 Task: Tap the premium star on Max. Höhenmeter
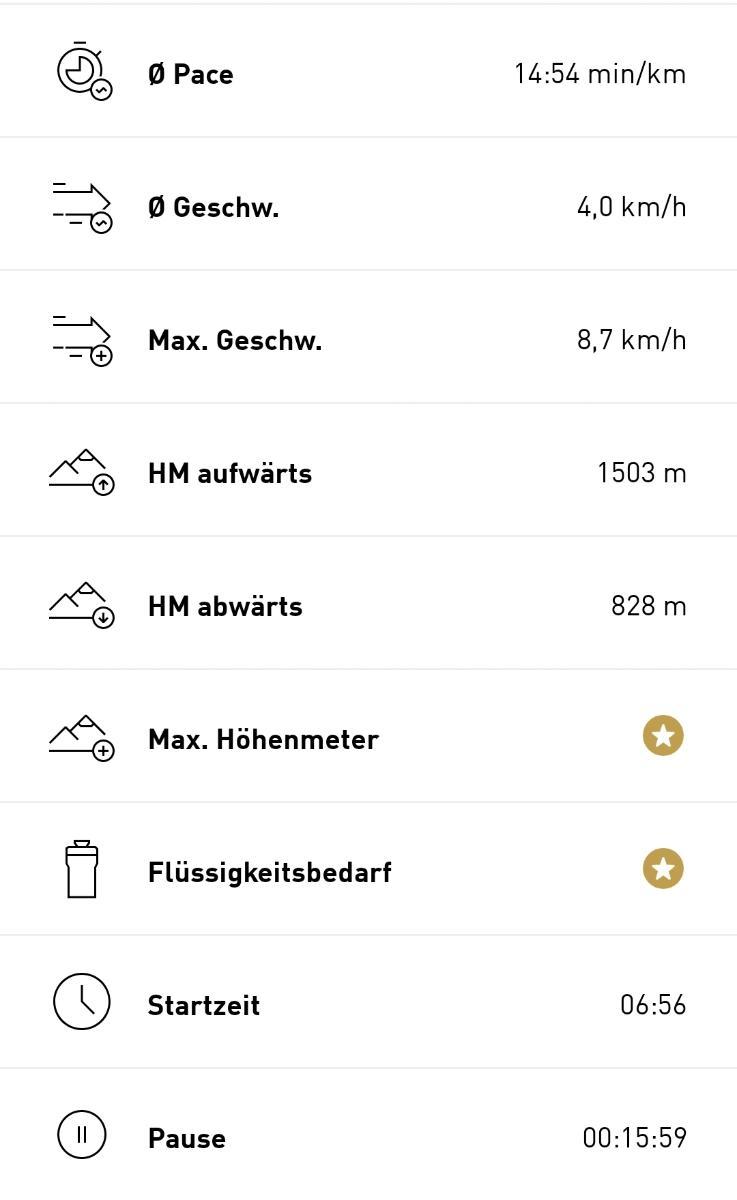point(663,736)
